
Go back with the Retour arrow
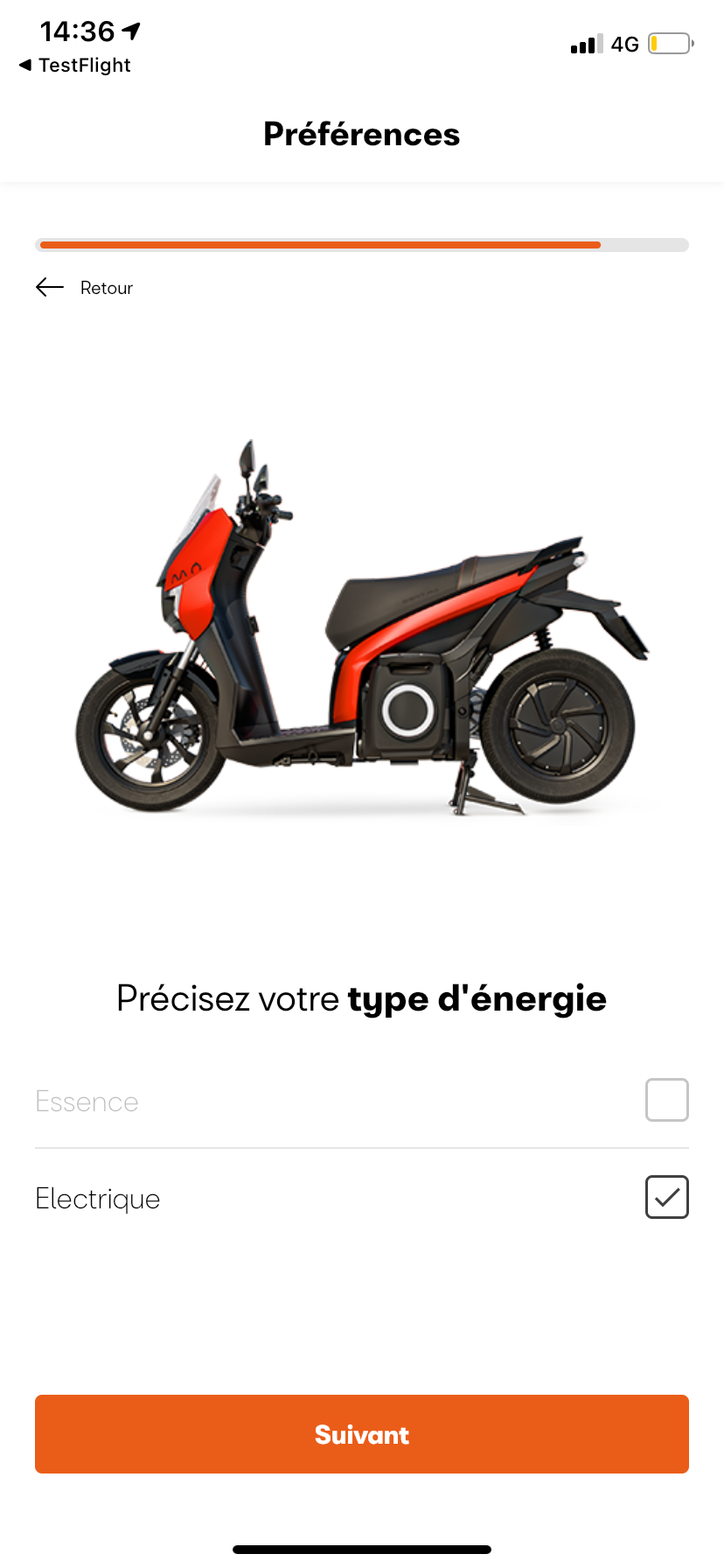pos(51,288)
